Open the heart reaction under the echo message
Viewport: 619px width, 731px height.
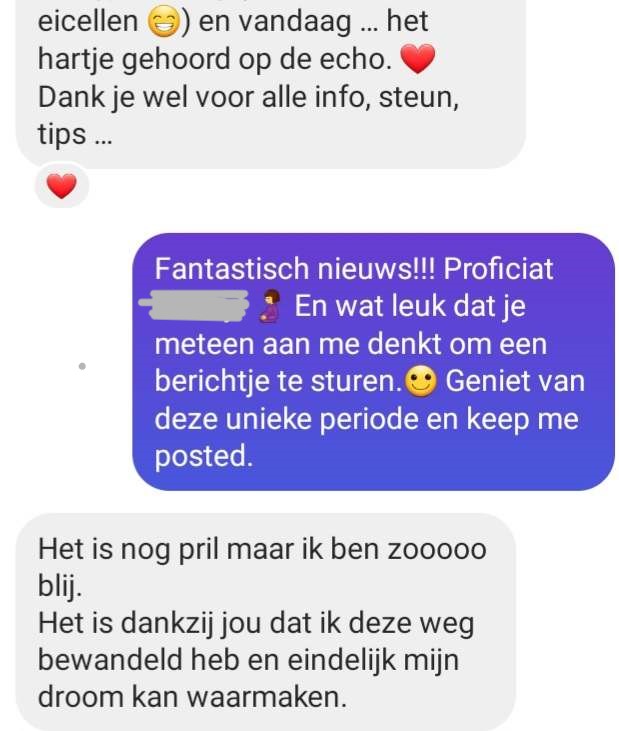(x=62, y=186)
